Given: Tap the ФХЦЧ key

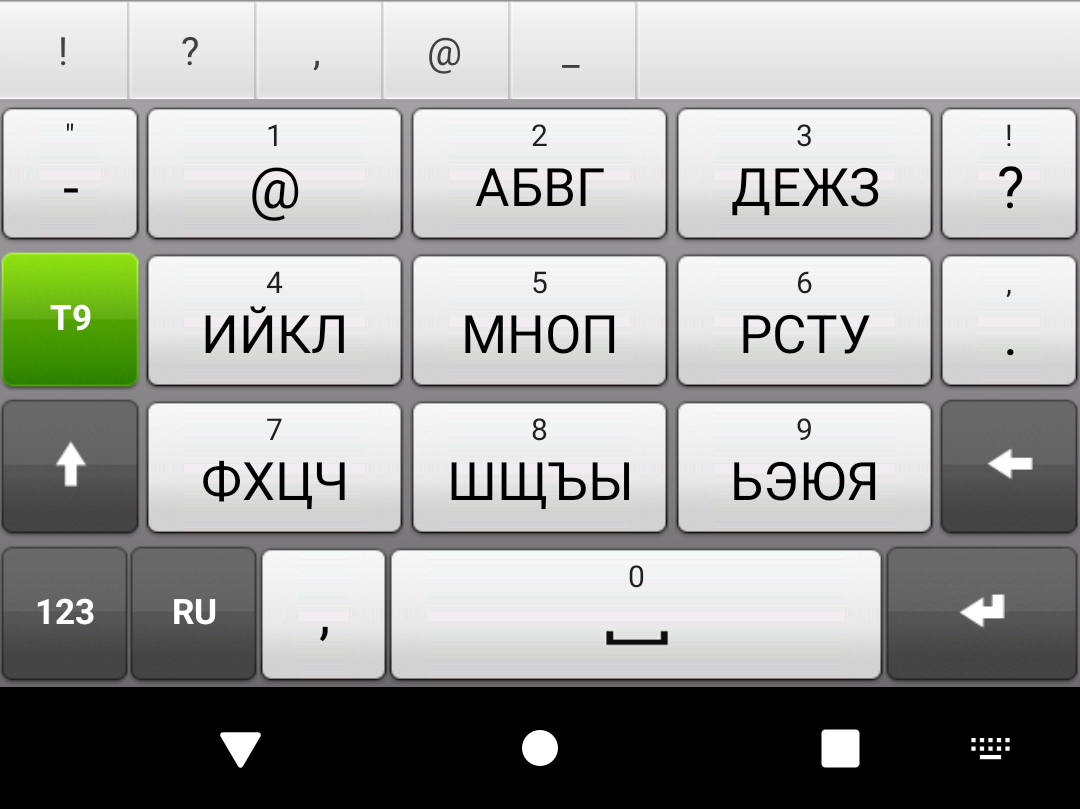Looking at the screenshot, I should pyautogui.click(x=274, y=468).
